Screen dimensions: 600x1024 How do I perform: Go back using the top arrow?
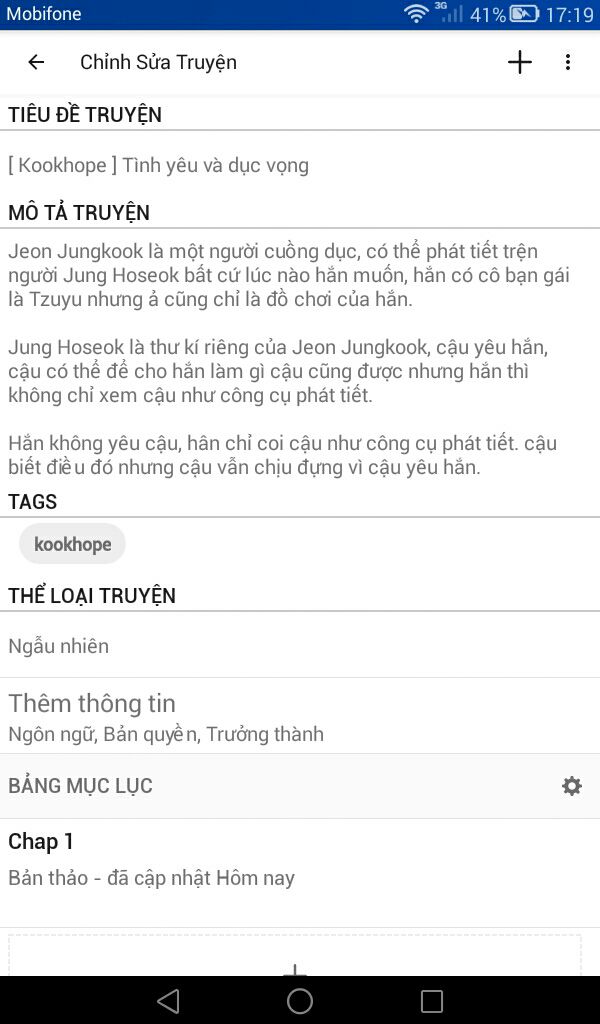[36, 62]
